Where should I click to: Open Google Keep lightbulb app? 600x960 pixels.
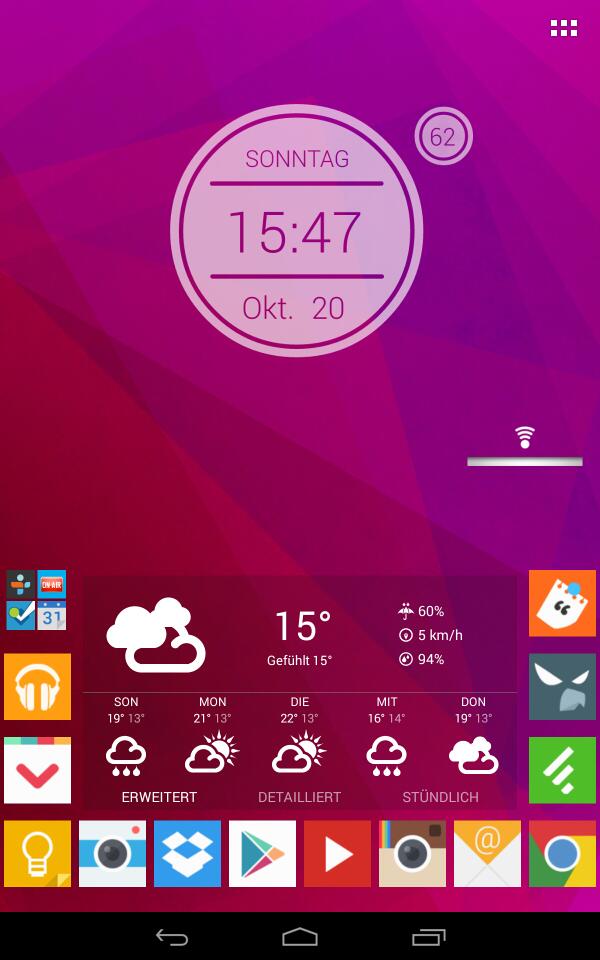coord(37,853)
